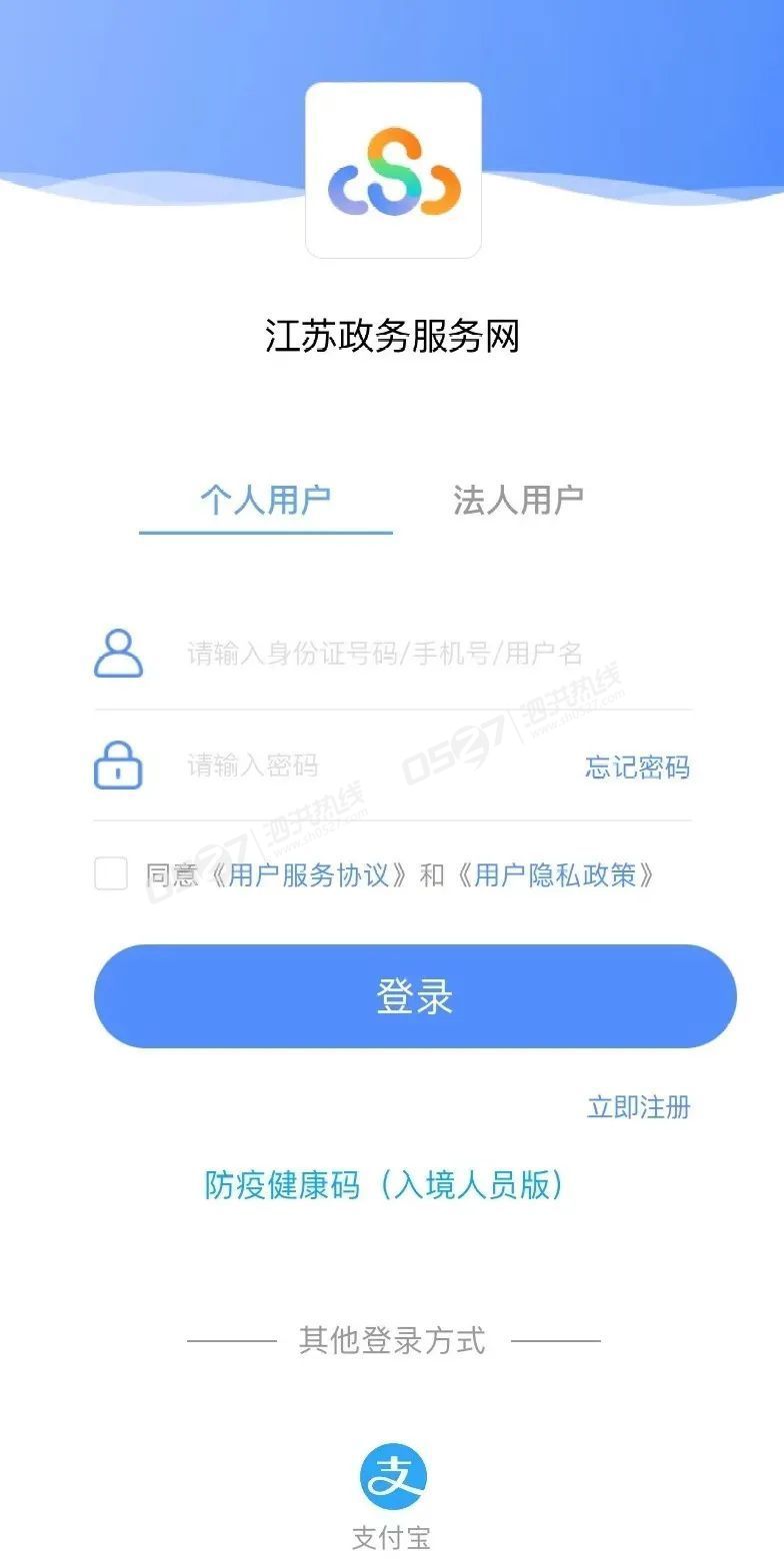Check the 同意 agreement checkbox
This screenshot has height=1568, width=784.
click(111, 873)
